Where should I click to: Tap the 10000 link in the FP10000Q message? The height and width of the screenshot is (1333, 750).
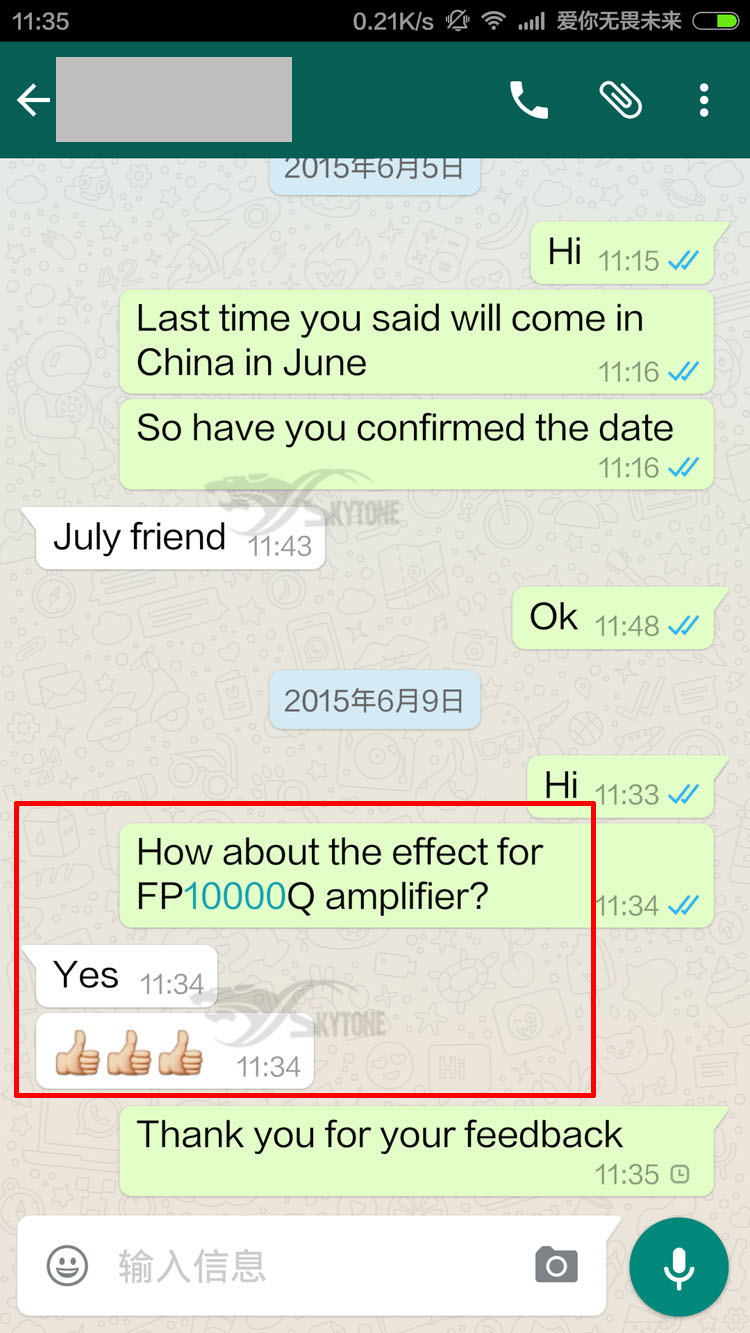click(235, 896)
